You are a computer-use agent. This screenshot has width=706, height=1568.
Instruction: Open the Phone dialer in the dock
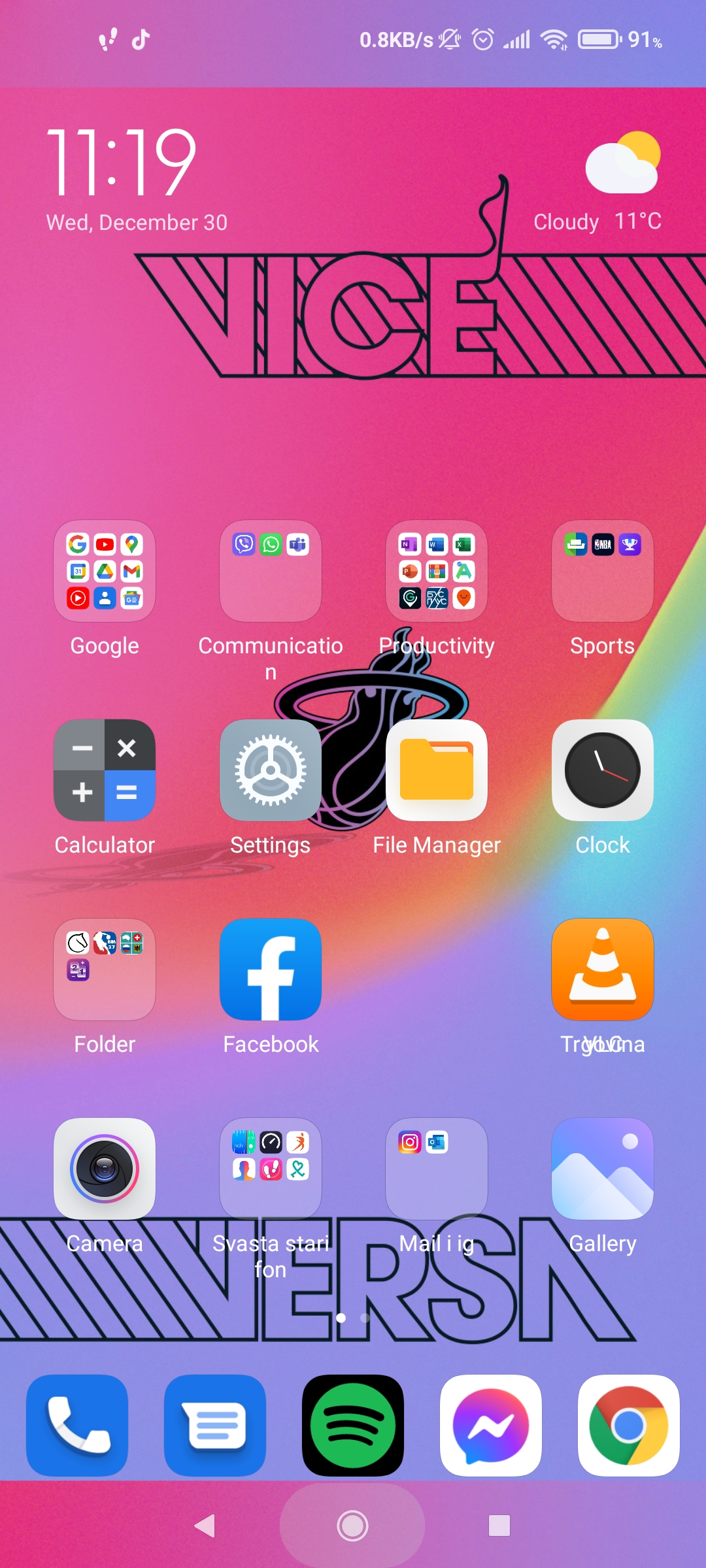point(77,1426)
